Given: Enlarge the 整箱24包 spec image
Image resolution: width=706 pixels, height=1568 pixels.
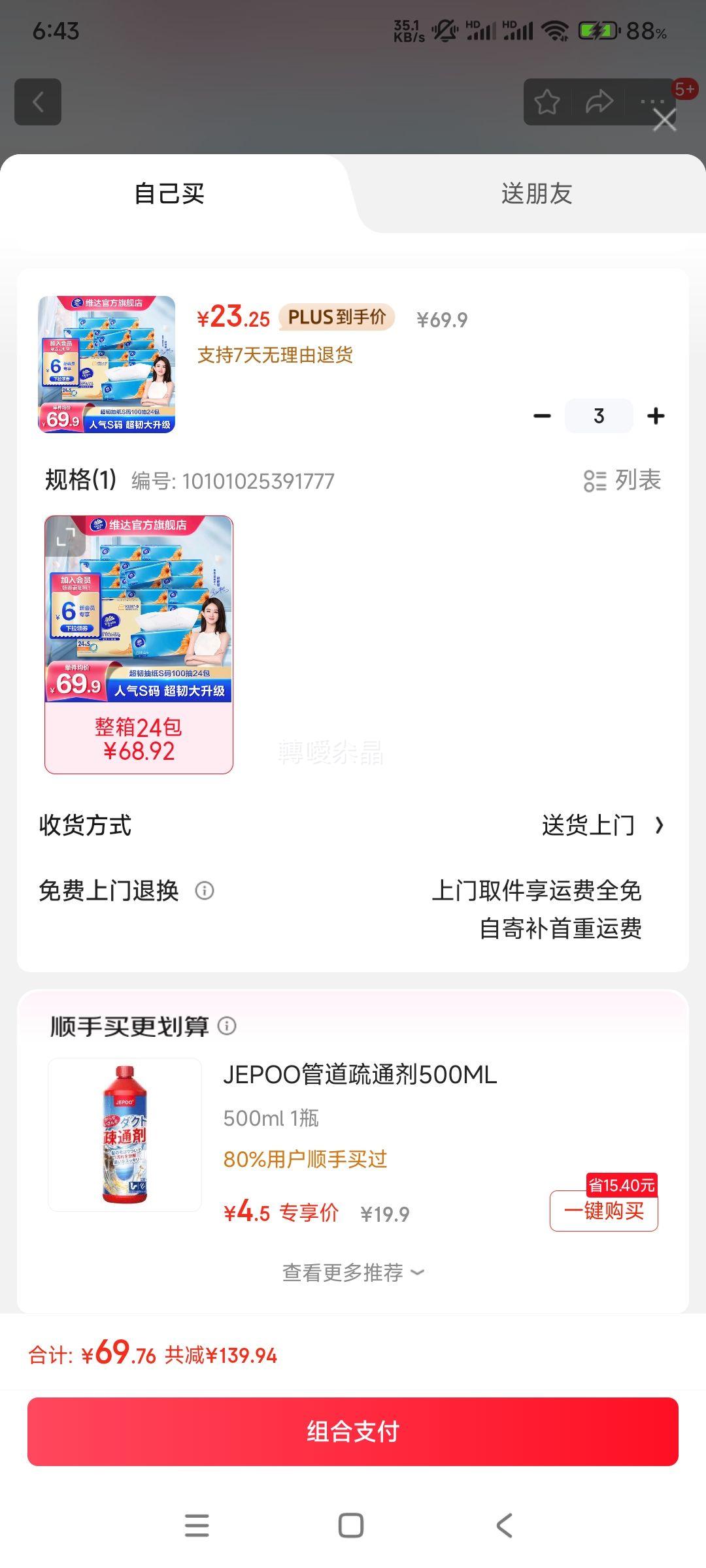Looking at the screenshot, I should [65, 537].
